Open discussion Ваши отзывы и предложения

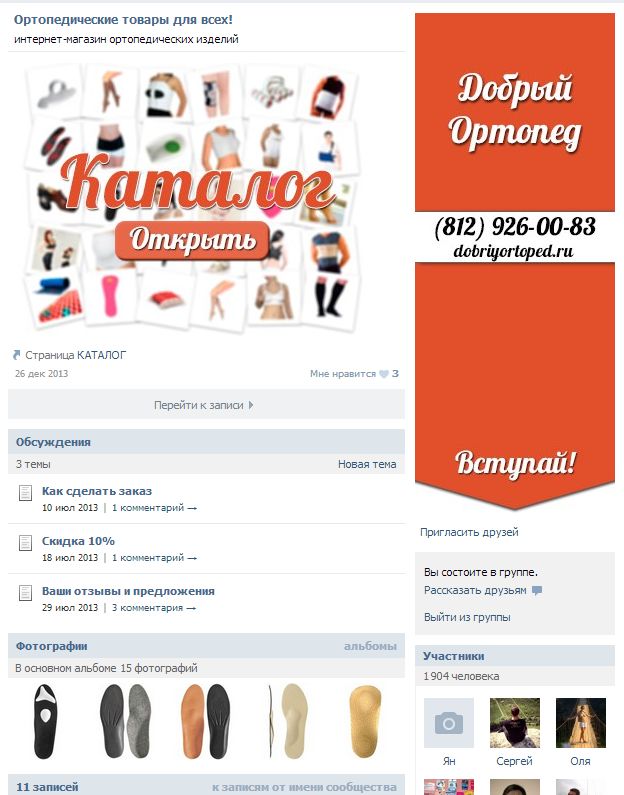coord(128,591)
